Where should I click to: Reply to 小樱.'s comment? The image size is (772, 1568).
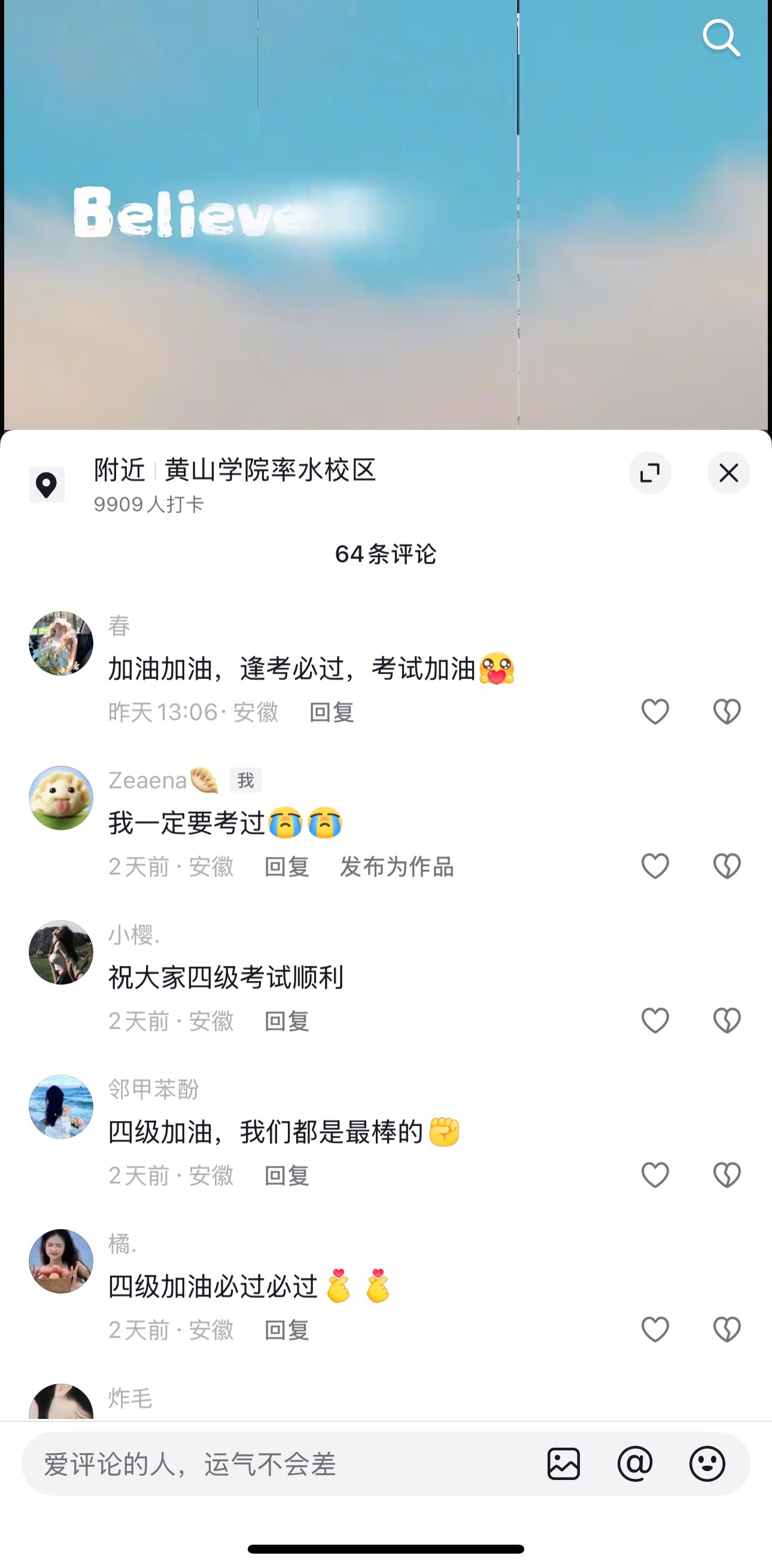[x=287, y=1021]
